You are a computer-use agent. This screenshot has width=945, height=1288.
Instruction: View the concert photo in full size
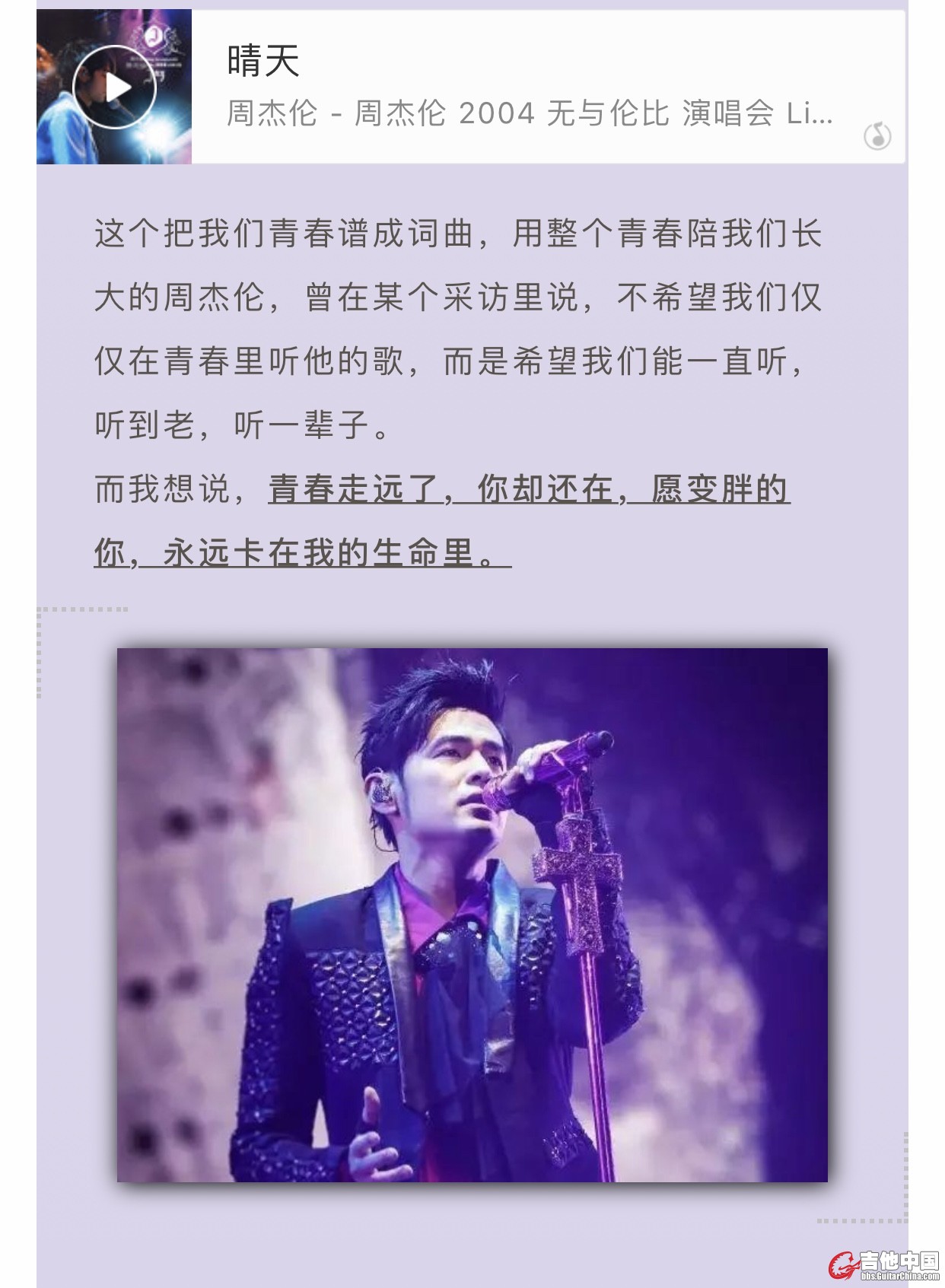pos(472,914)
